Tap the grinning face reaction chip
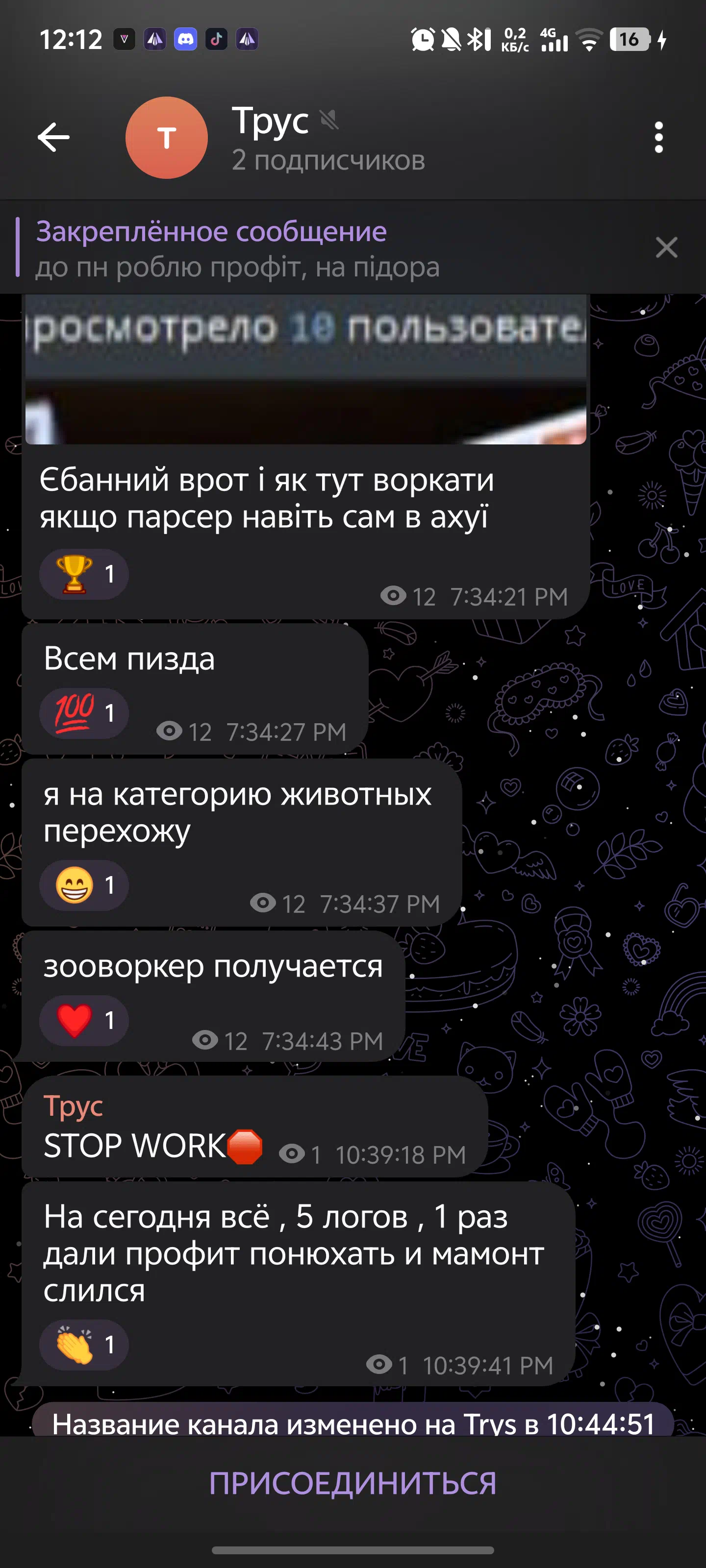706x1568 pixels. coord(84,885)
